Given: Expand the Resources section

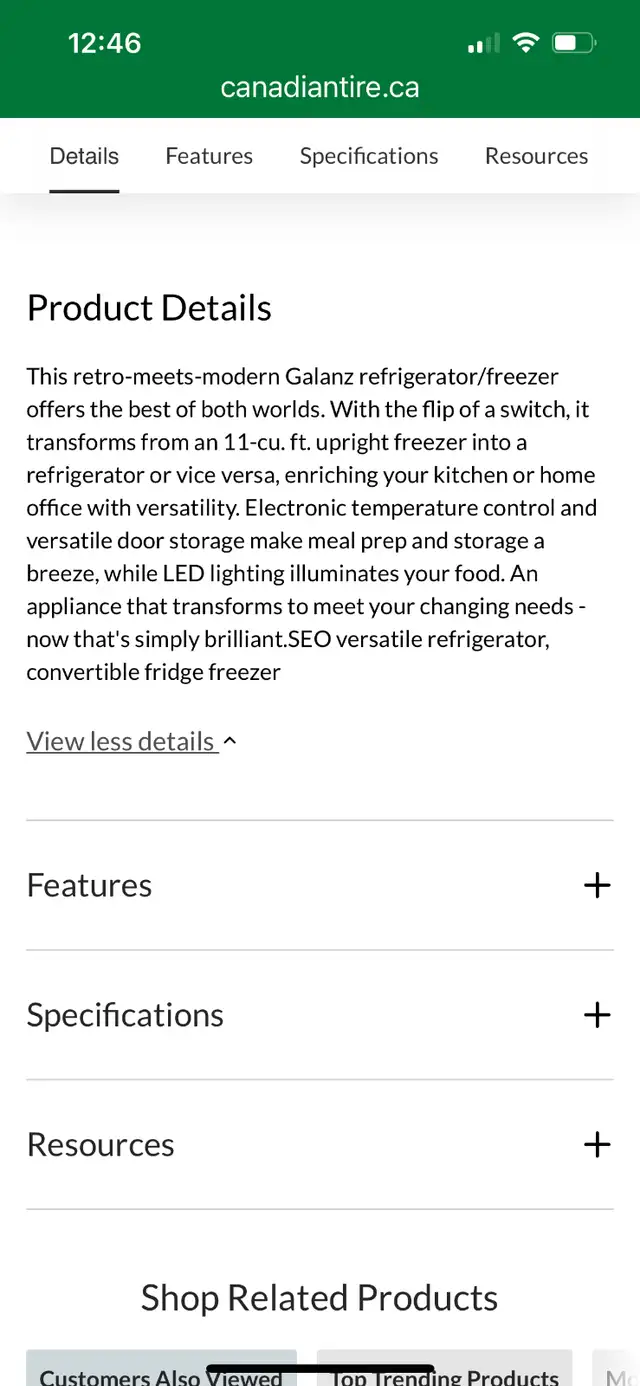Looking at the screenshot, I should pos(320,1145).
